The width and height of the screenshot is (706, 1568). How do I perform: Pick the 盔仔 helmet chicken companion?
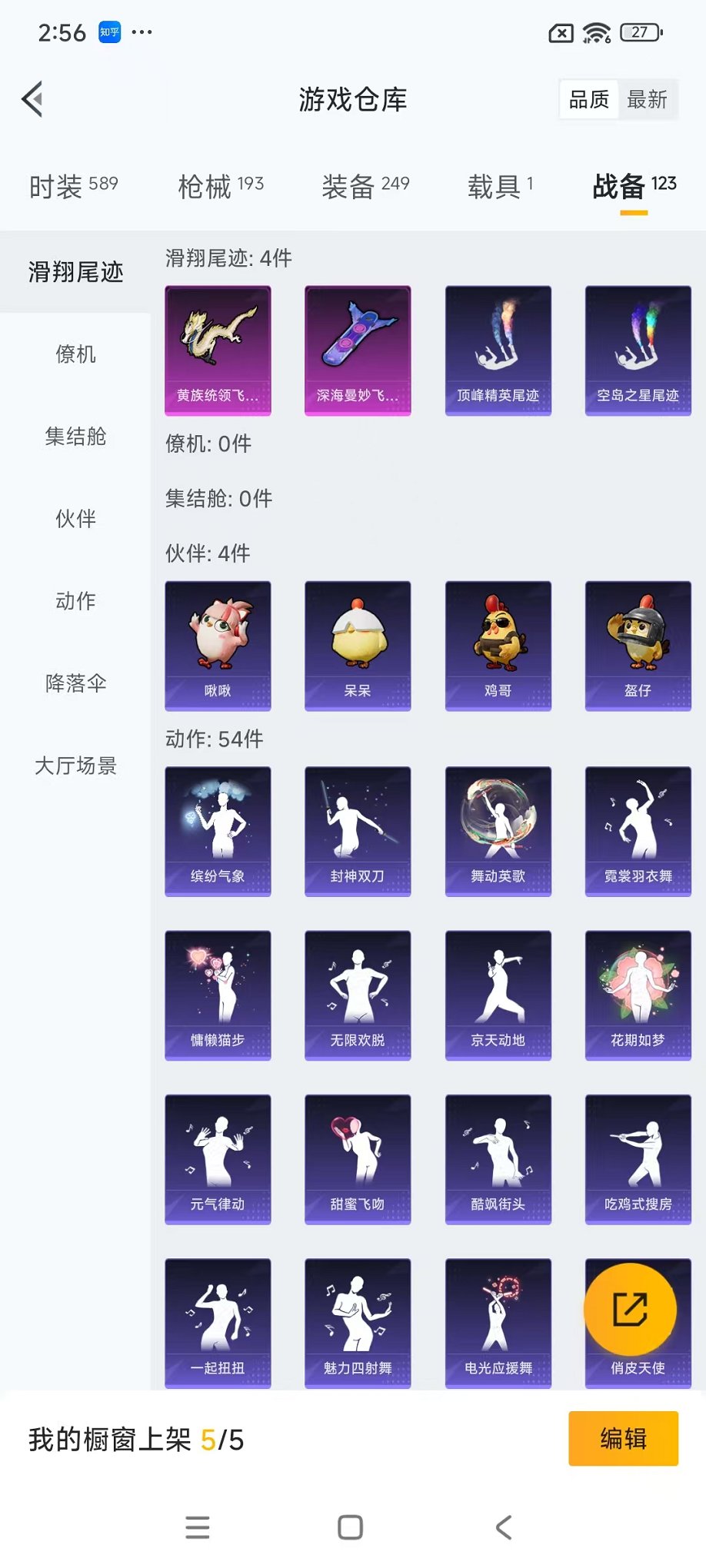pos(638,644)
